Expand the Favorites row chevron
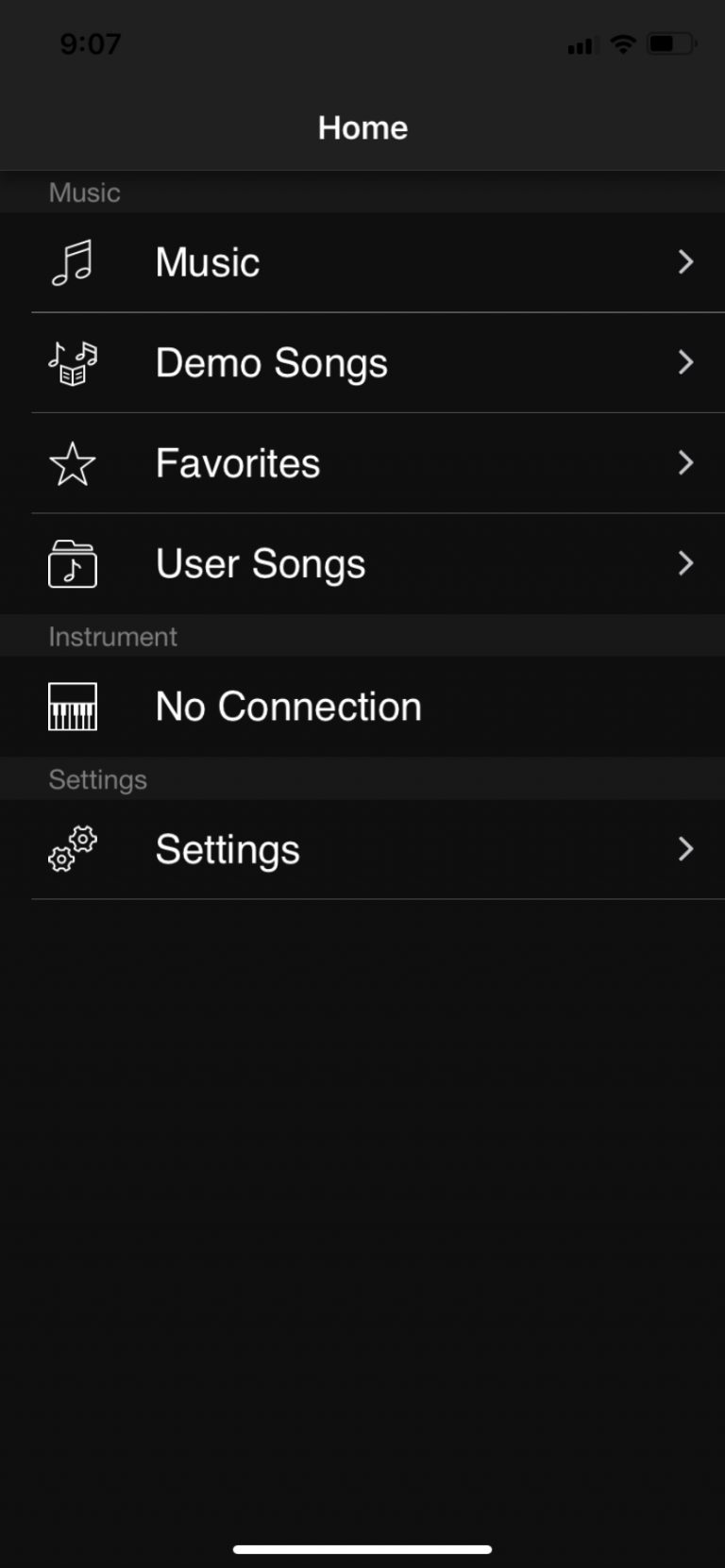Image resolution: width=725 pixels, height=1568 pixels. pyautogui.click(x=686, y=462)
